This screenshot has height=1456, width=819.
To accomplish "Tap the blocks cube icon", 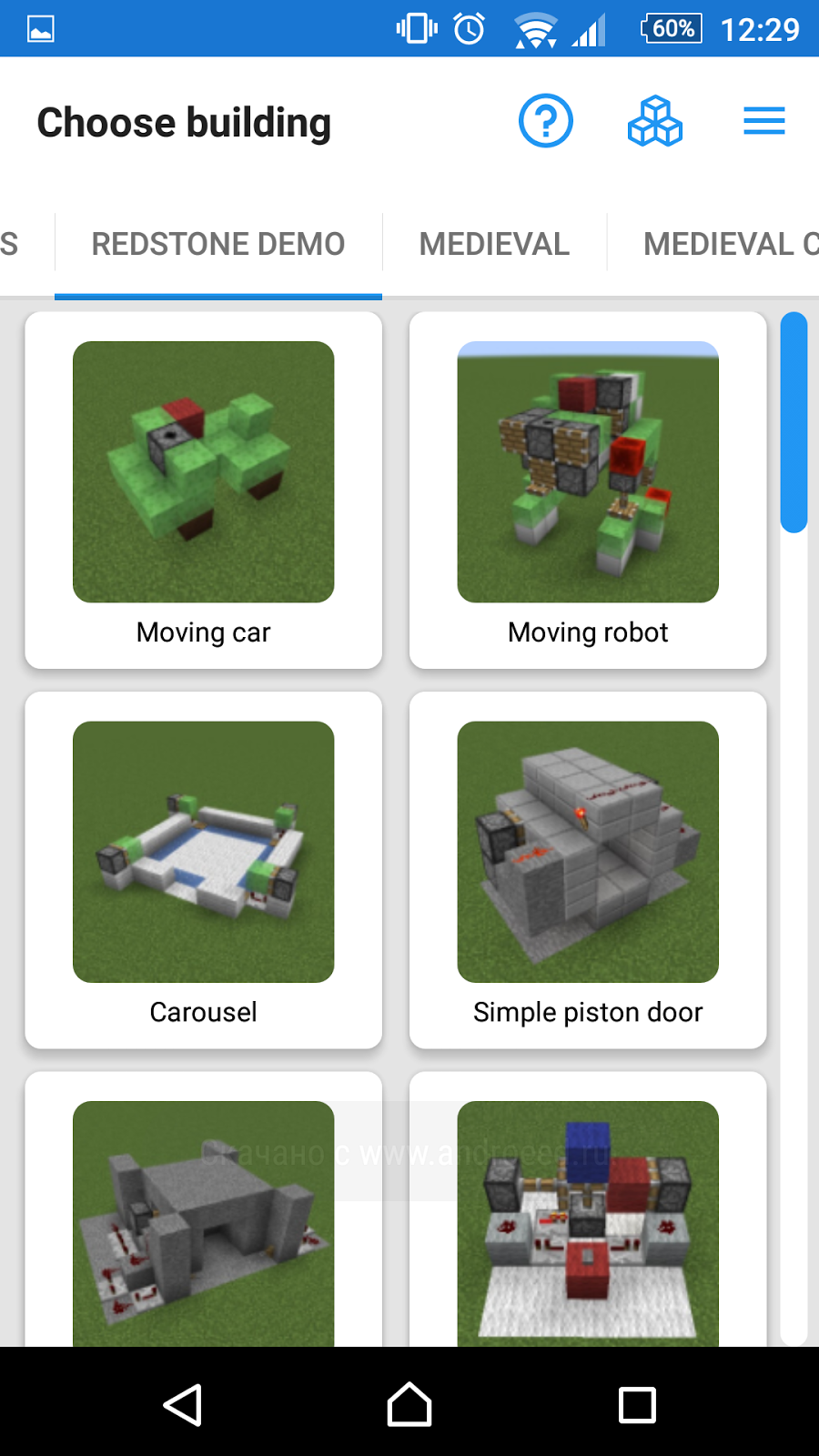I will click(655, 121).
